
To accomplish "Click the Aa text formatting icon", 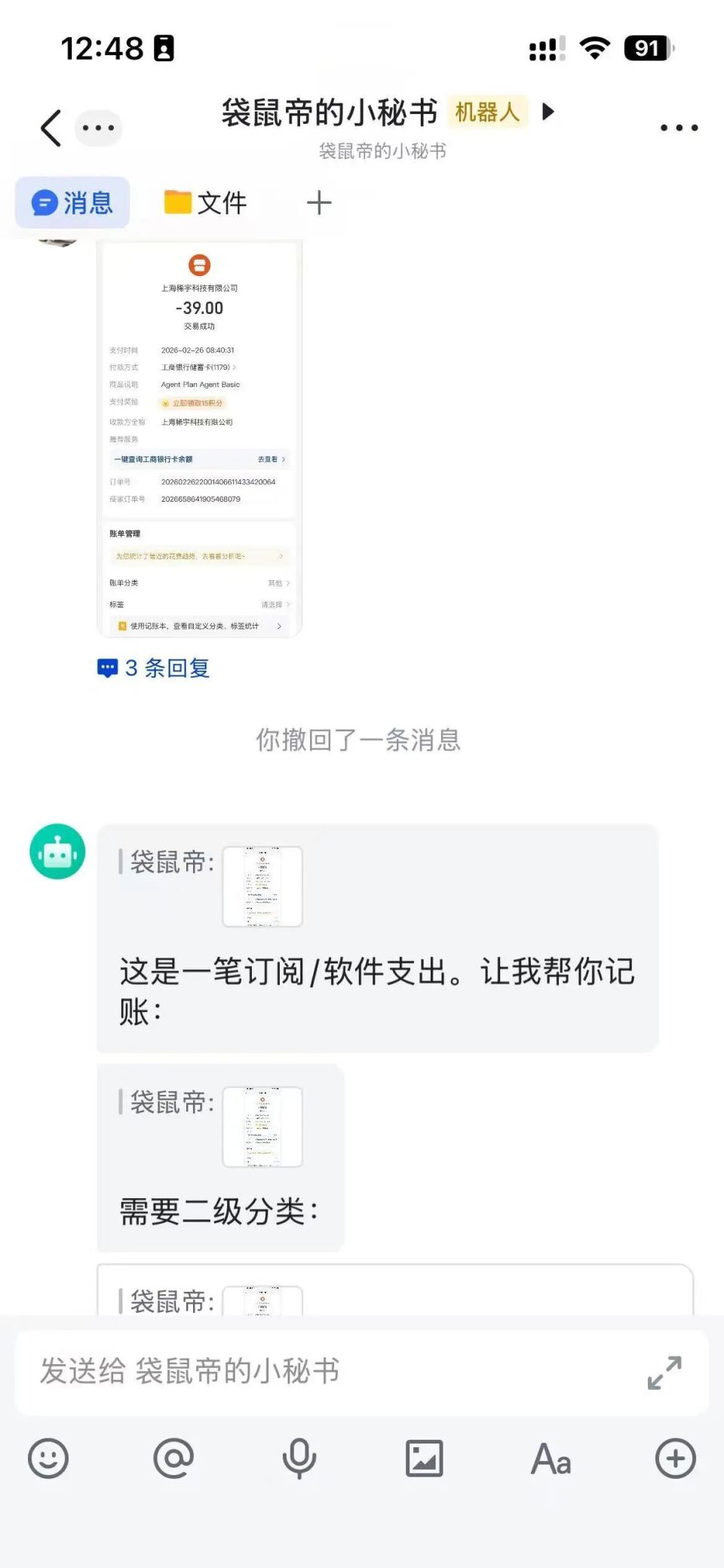I will click(550, 1458).
